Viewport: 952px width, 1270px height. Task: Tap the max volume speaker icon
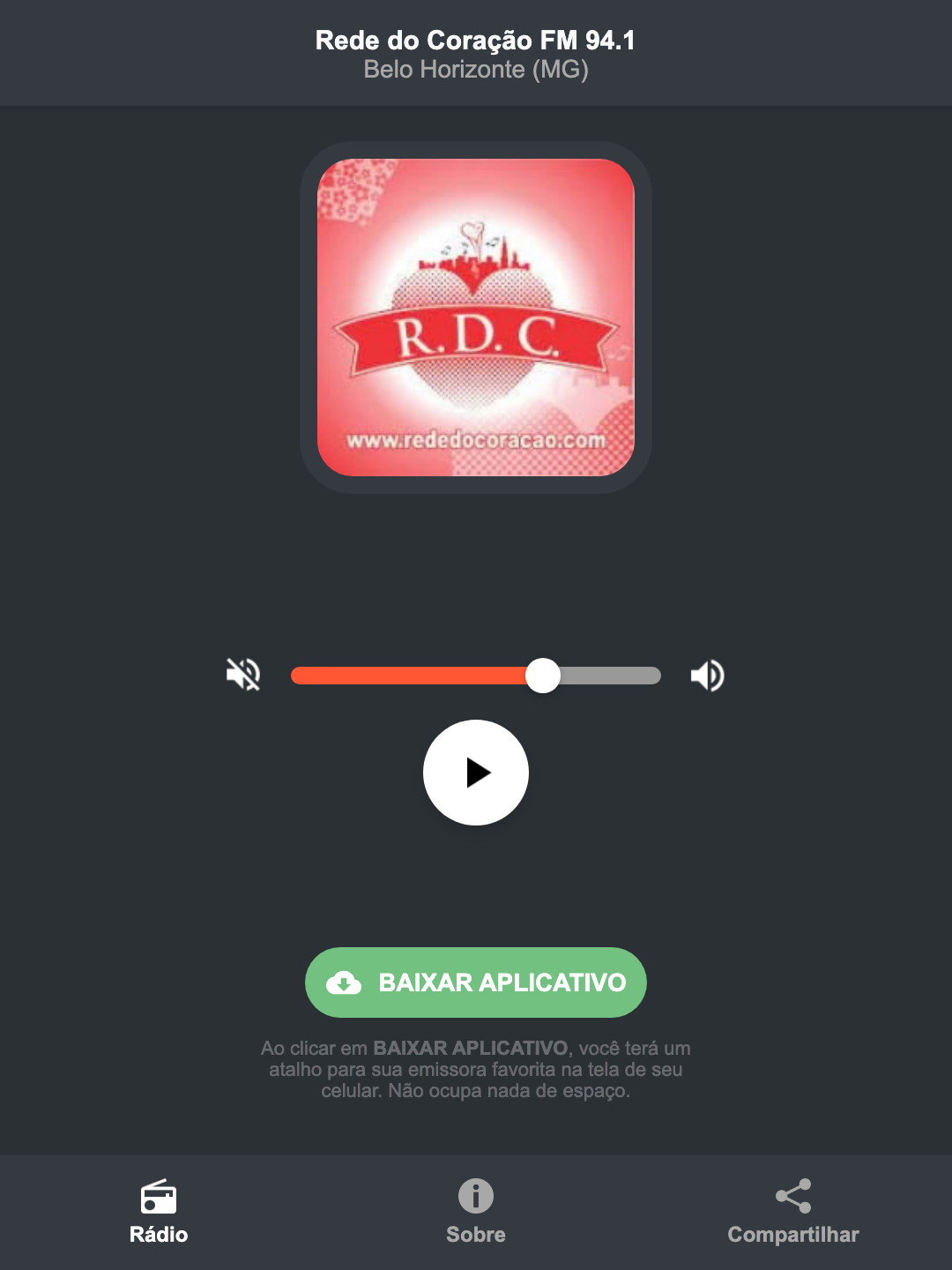(x=707, y=676)
